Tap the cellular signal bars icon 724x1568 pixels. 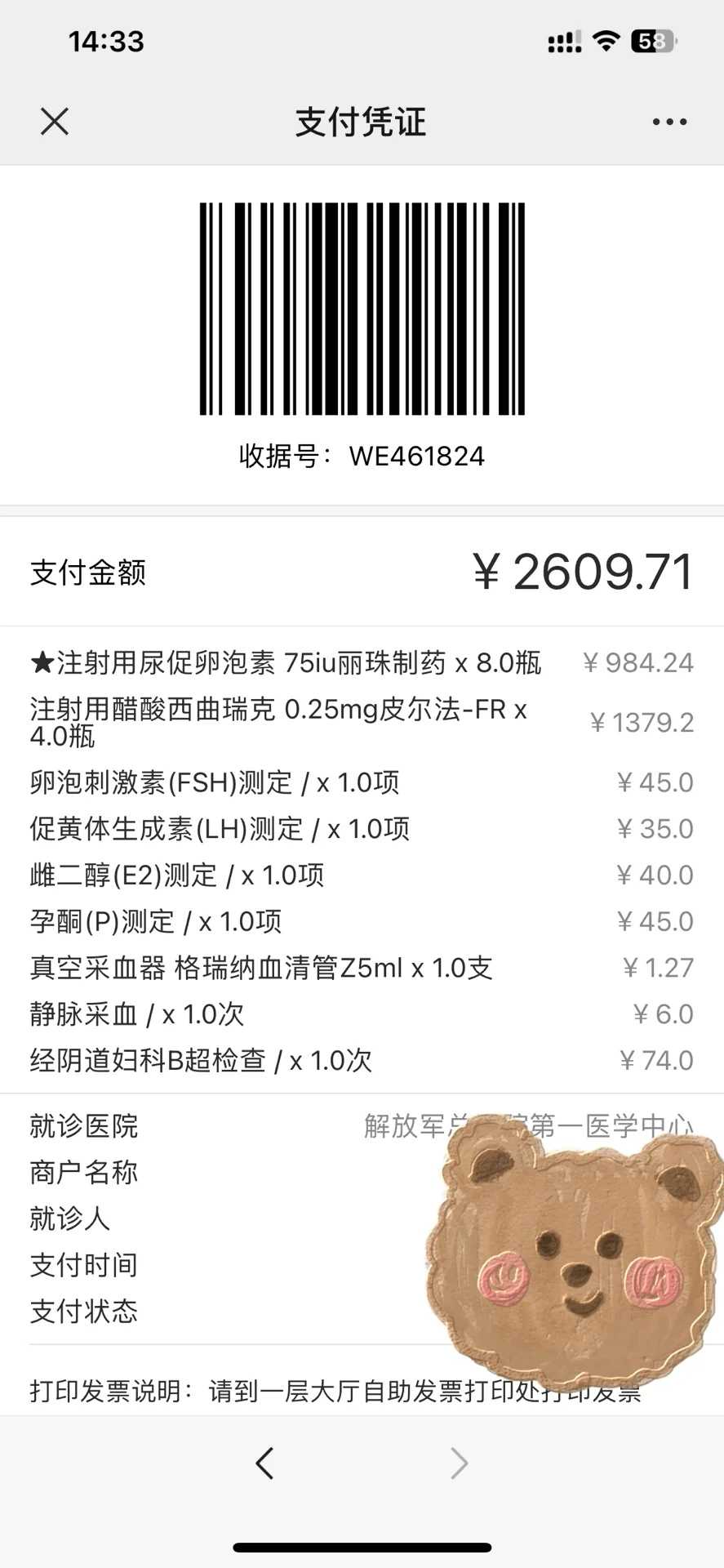click(x=565, y=39)
